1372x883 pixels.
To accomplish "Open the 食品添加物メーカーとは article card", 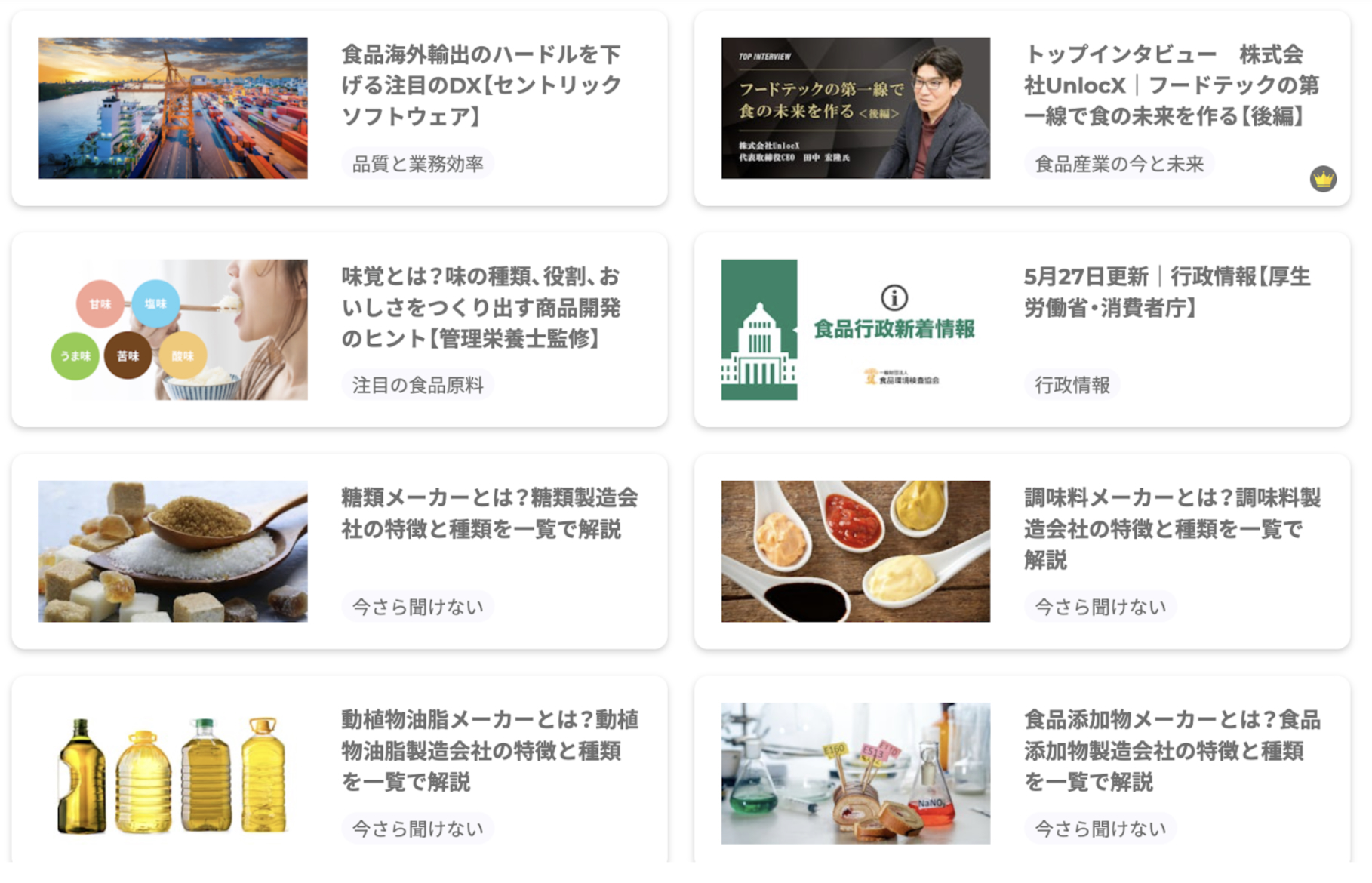I will pyautogui.click(x=1171, y=750).
